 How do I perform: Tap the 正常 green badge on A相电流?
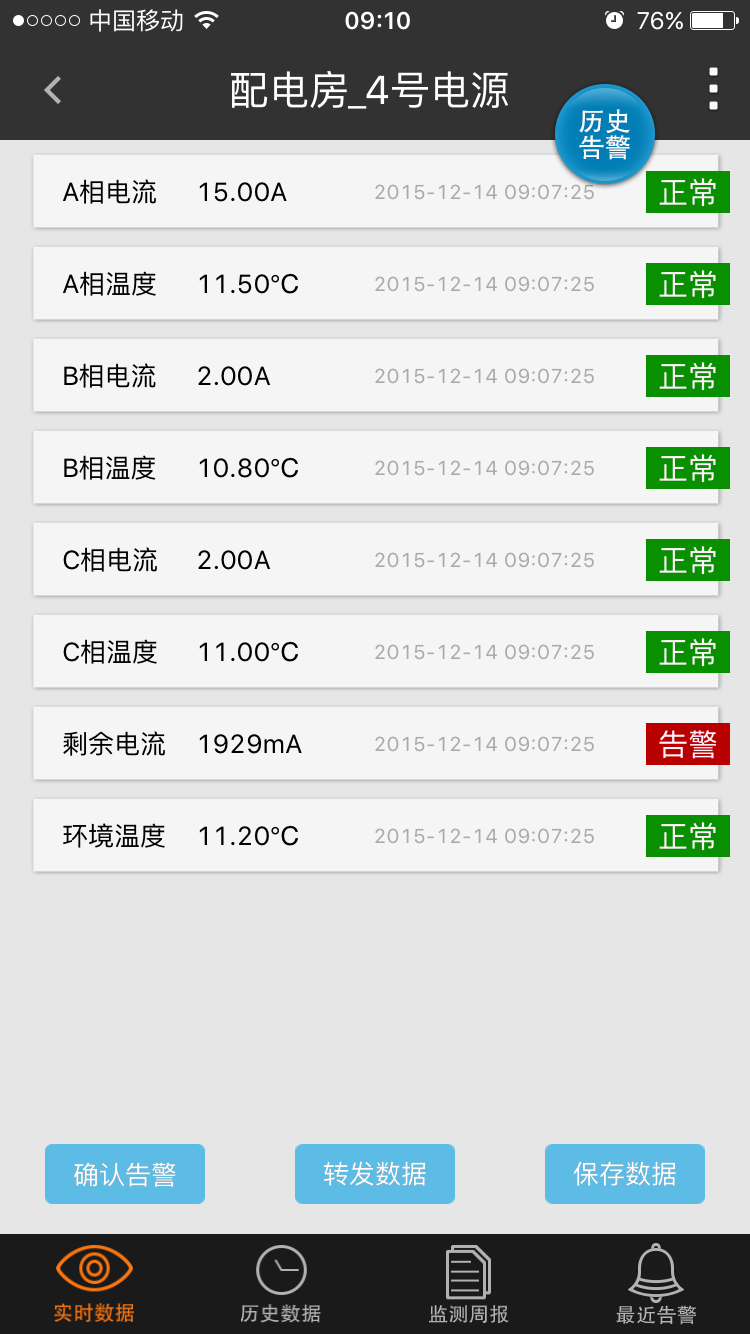687,192
